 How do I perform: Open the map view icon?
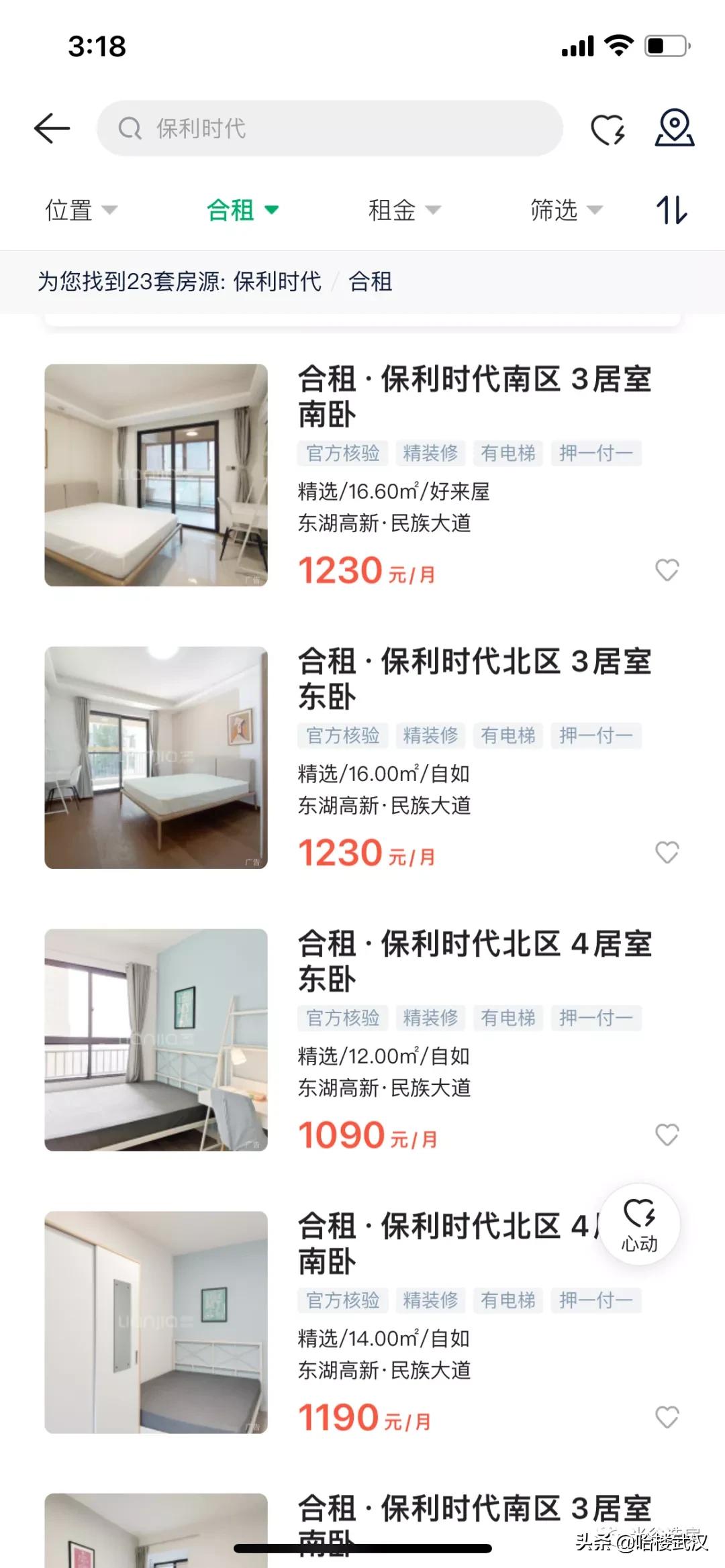(x=674, y=128)
